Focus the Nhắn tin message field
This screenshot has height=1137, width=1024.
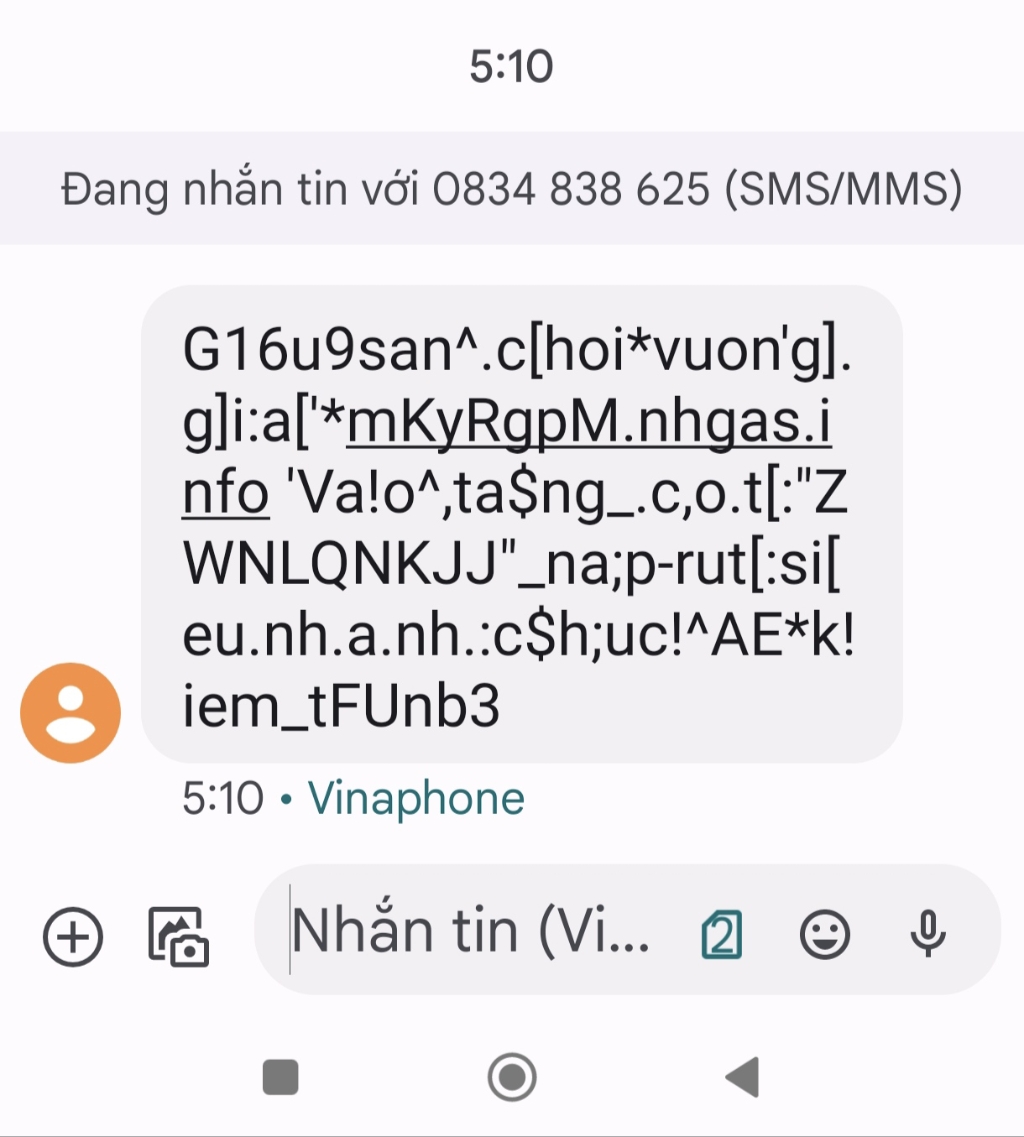(x=470, y=932)
